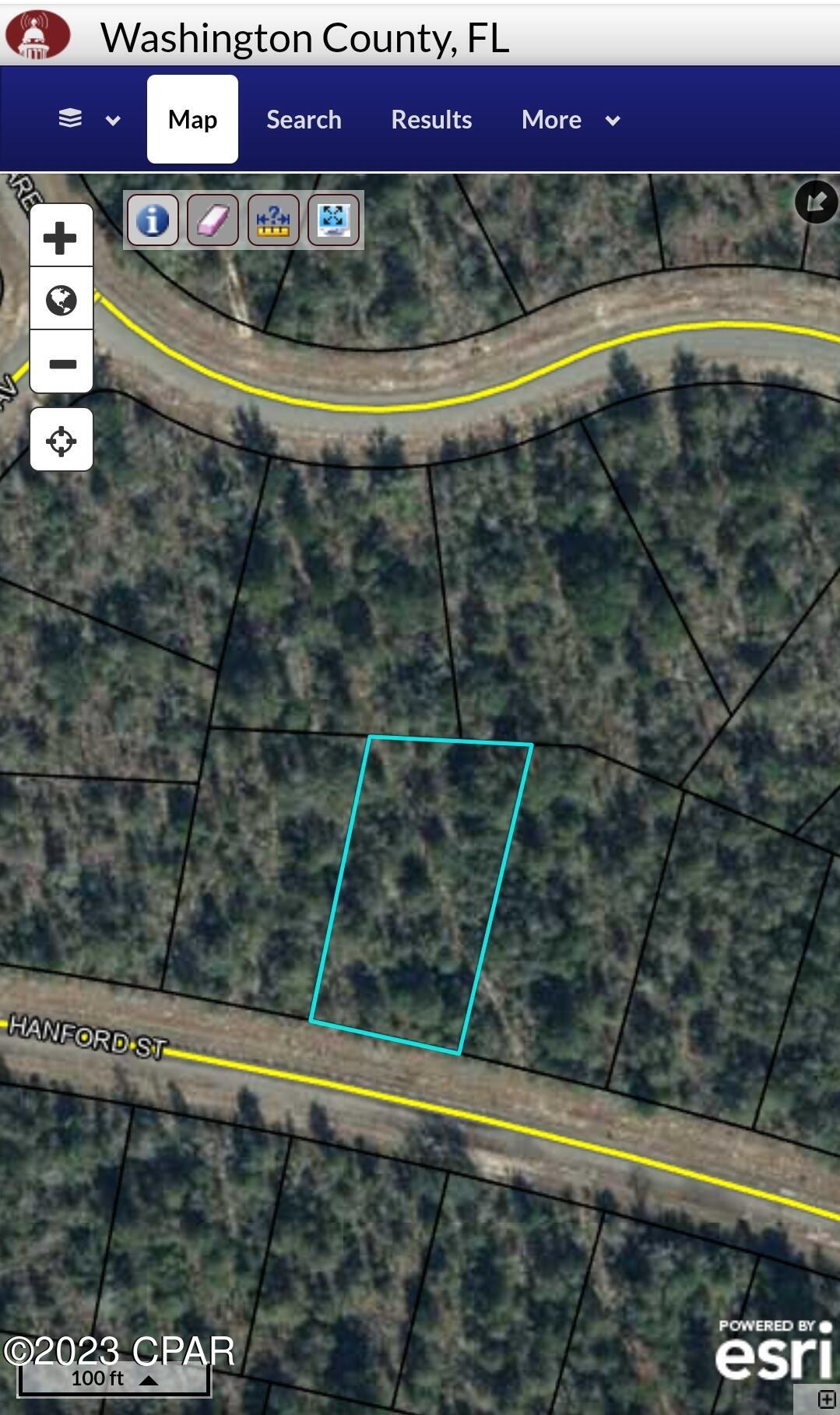This screenshot has width=840, height=1415.
Task: Toggle the overview map arrow
Action: click(x=815, y=202)
